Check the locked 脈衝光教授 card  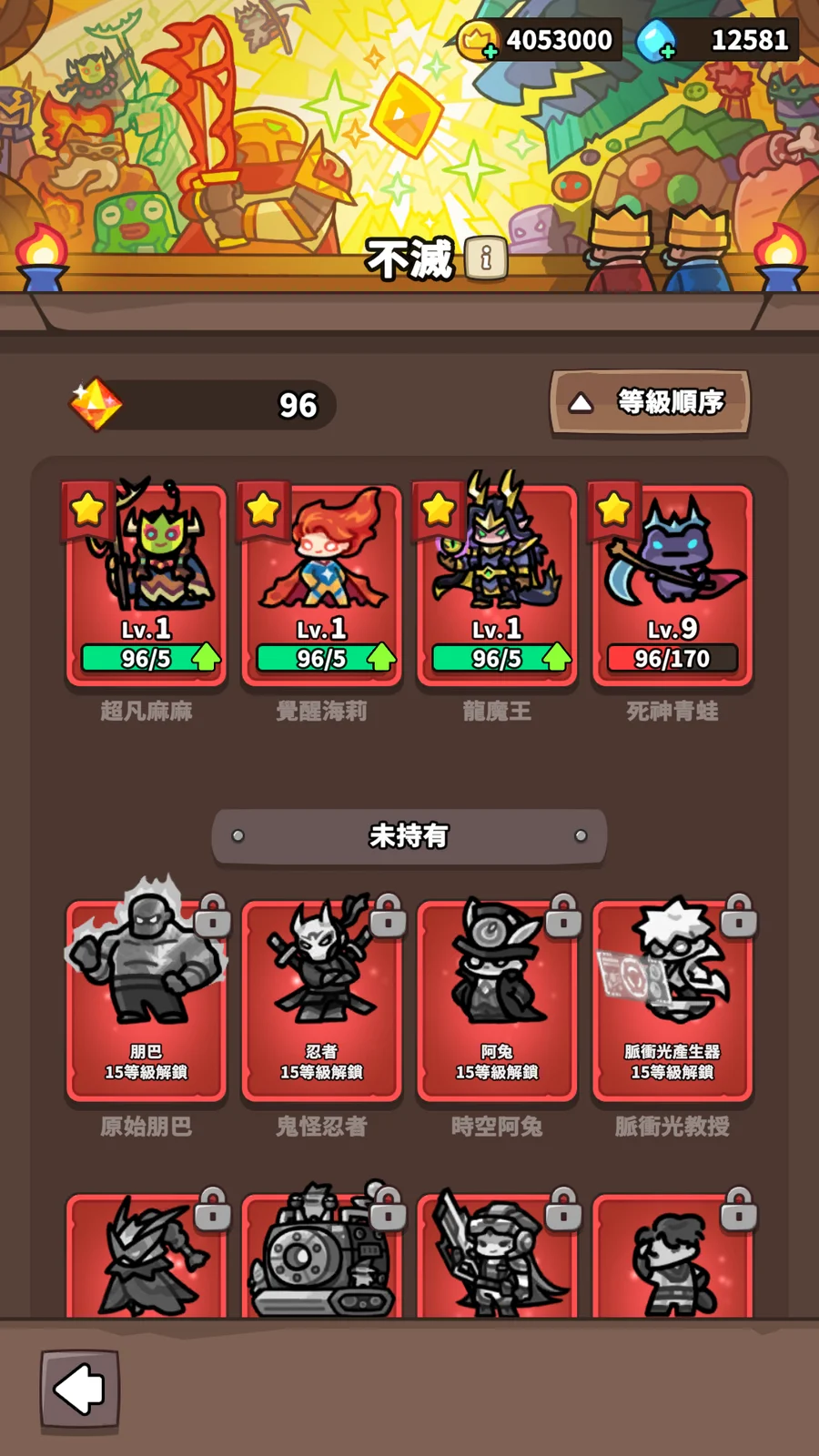(672, 999)
